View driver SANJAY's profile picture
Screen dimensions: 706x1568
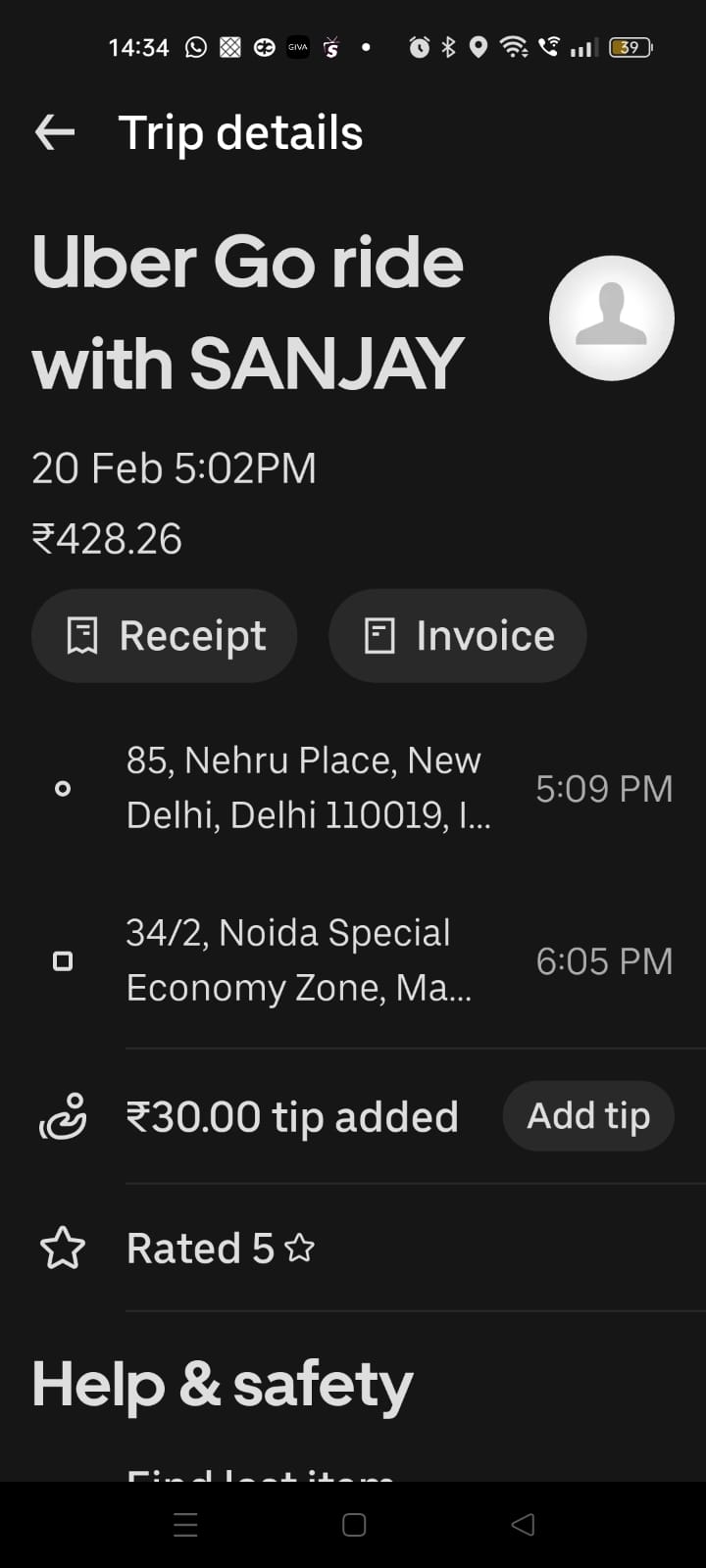[x=612, y=318]
